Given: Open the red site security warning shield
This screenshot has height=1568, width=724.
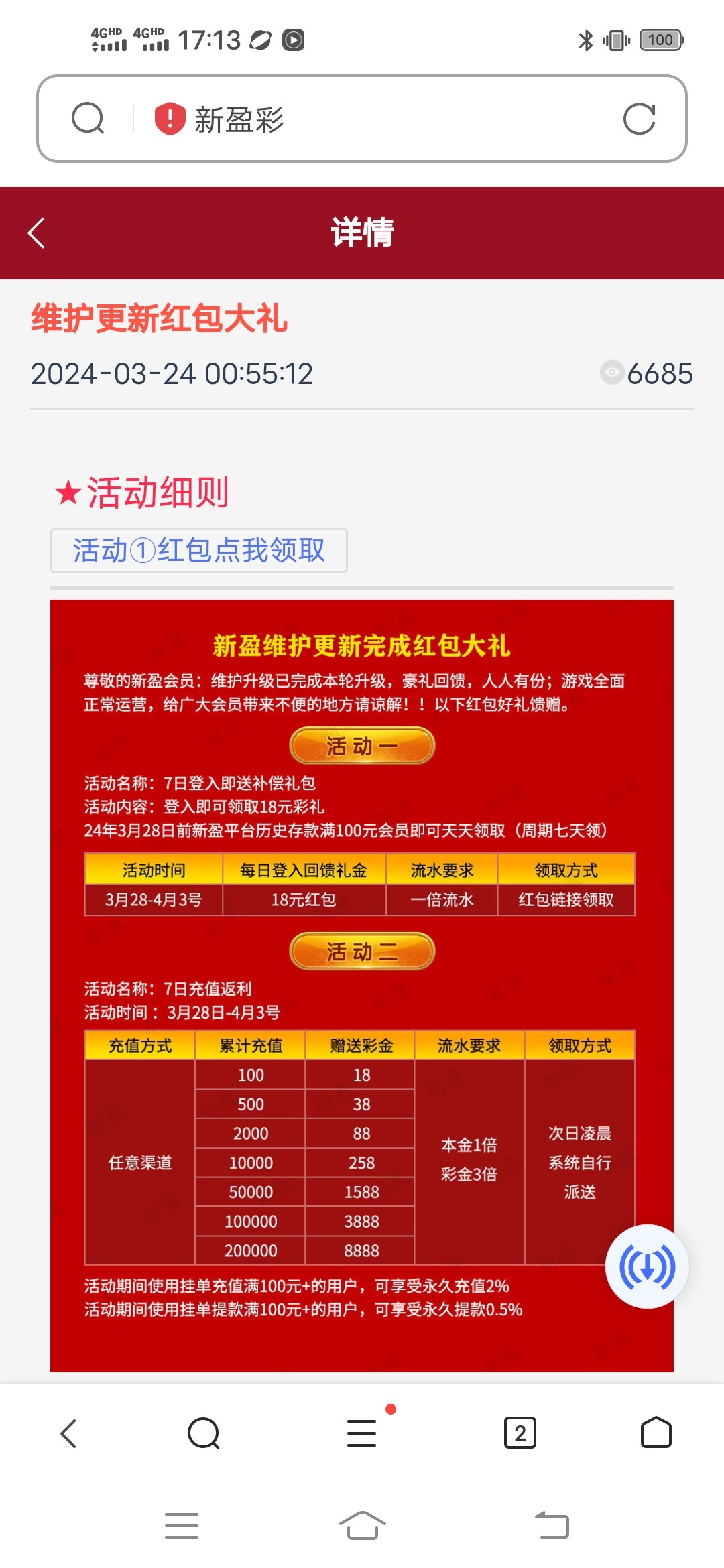Looking at the screenshot, I should tap(170, 119).
